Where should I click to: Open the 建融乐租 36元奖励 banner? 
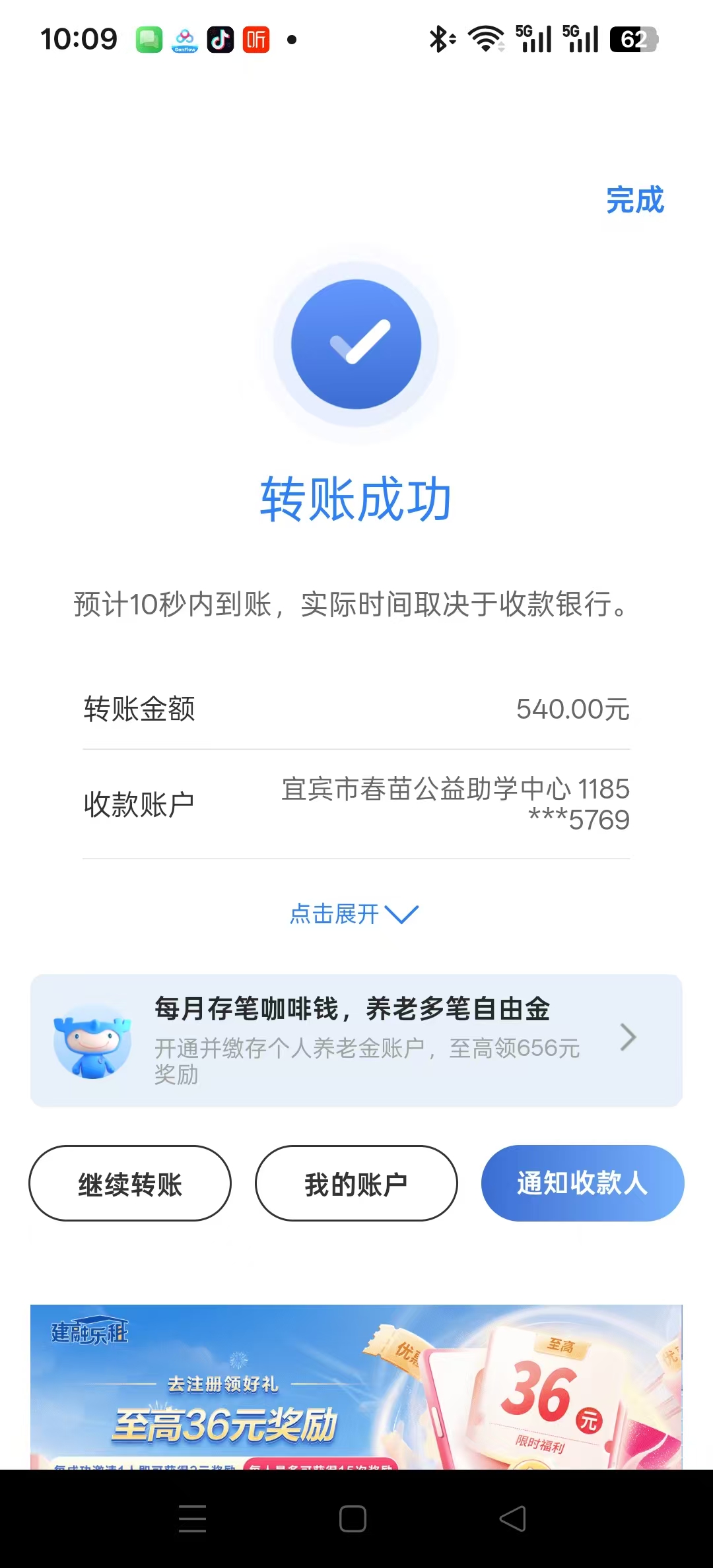(356, 1386)
